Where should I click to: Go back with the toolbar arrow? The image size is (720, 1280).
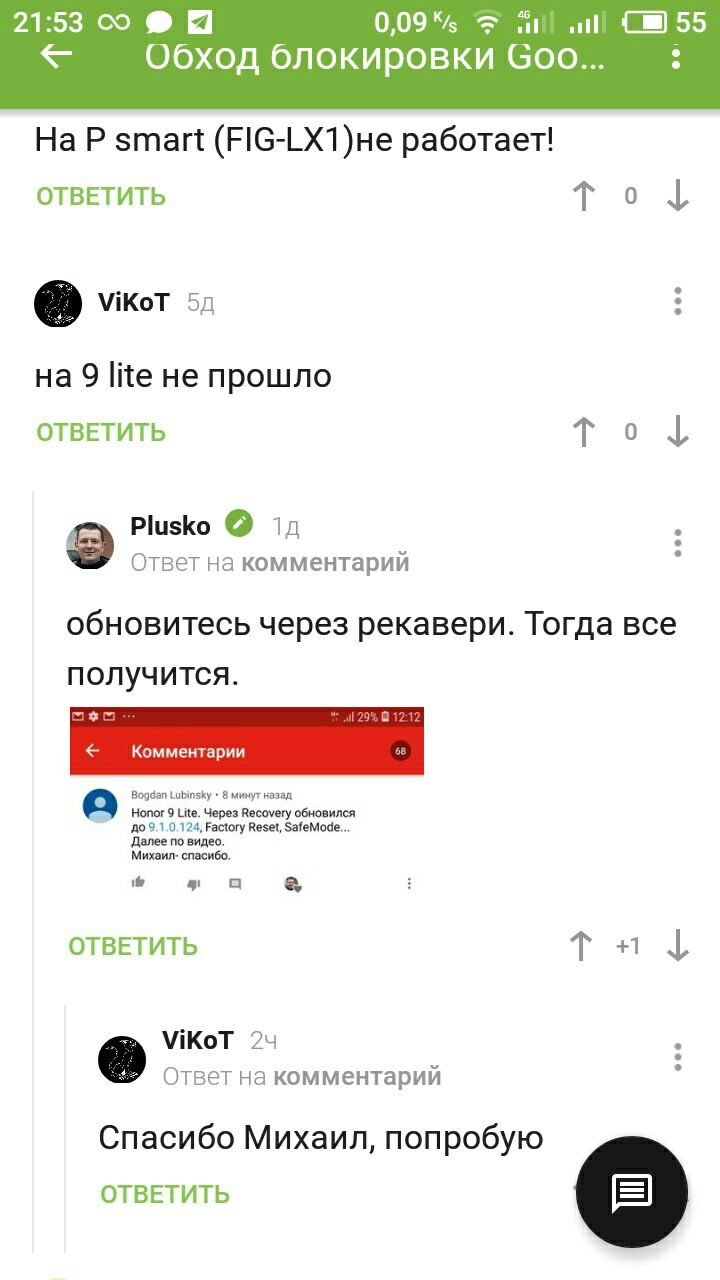tap(56, 56)
